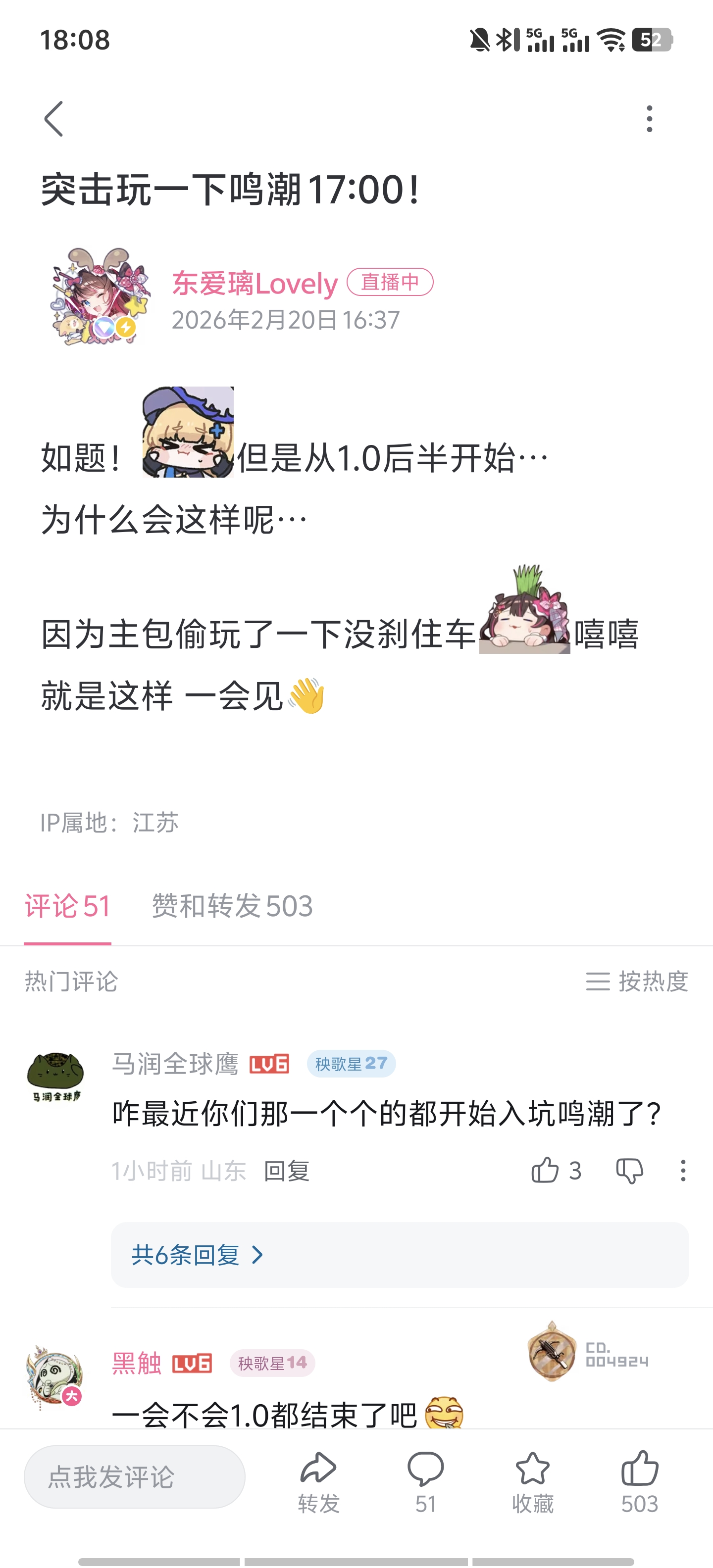Like 马润全球鹰's comment
The image size is (713, 1568).
pos(556,1170)
